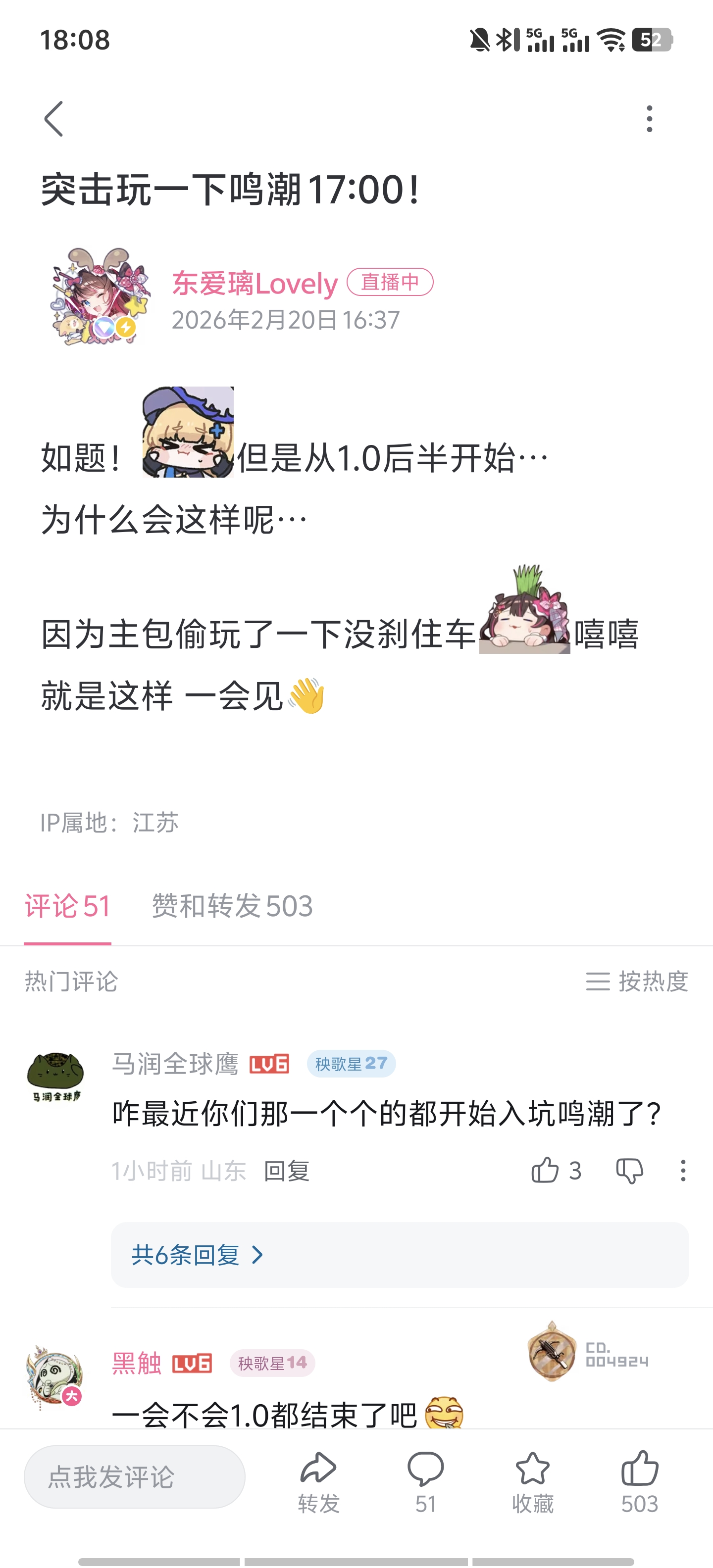Like 马润全球鹰's comment
The image size is (713, 1568).
pos(556,1170)
